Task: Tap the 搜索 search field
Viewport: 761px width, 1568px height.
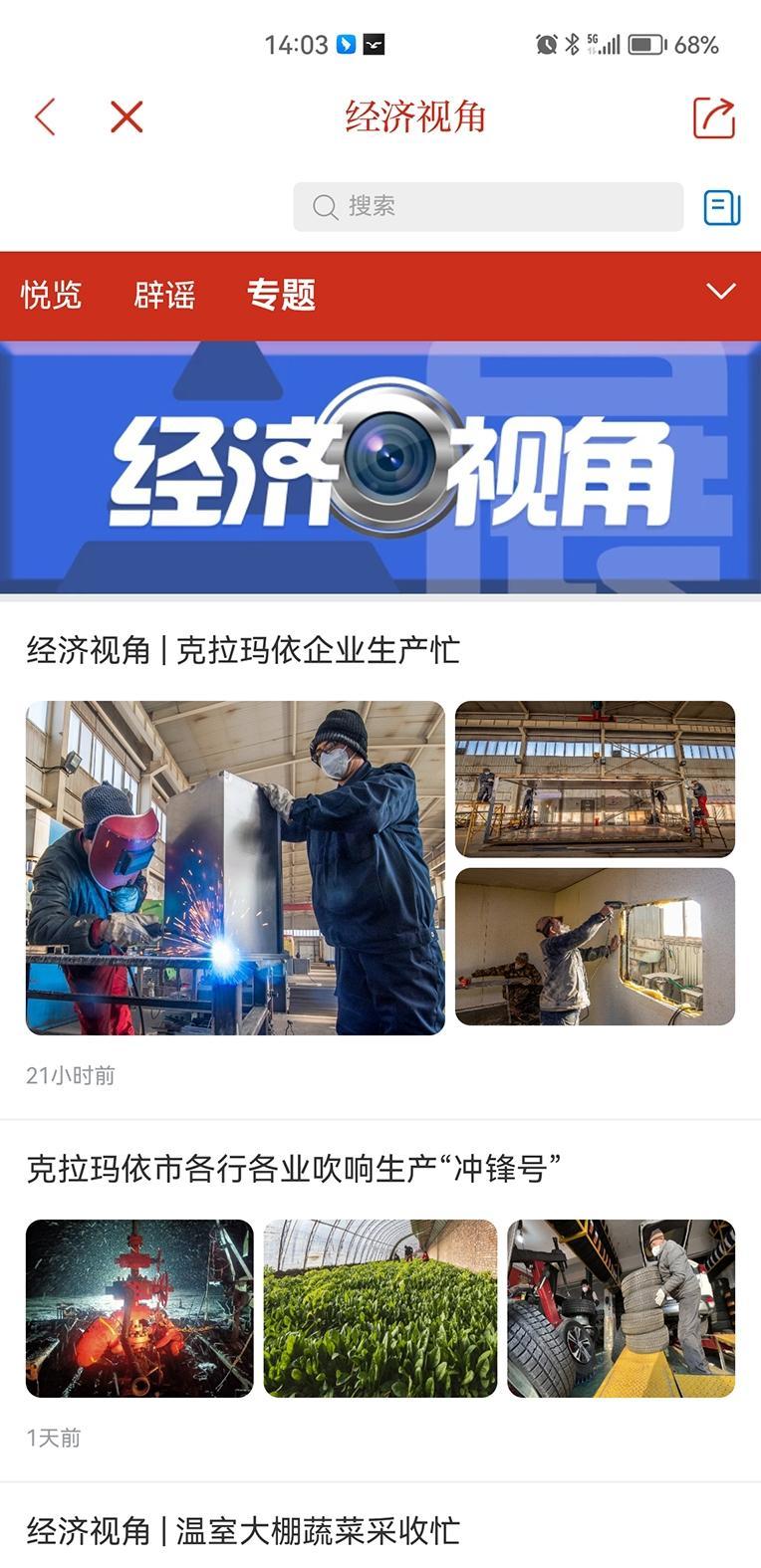Action: tap(488, 206)
